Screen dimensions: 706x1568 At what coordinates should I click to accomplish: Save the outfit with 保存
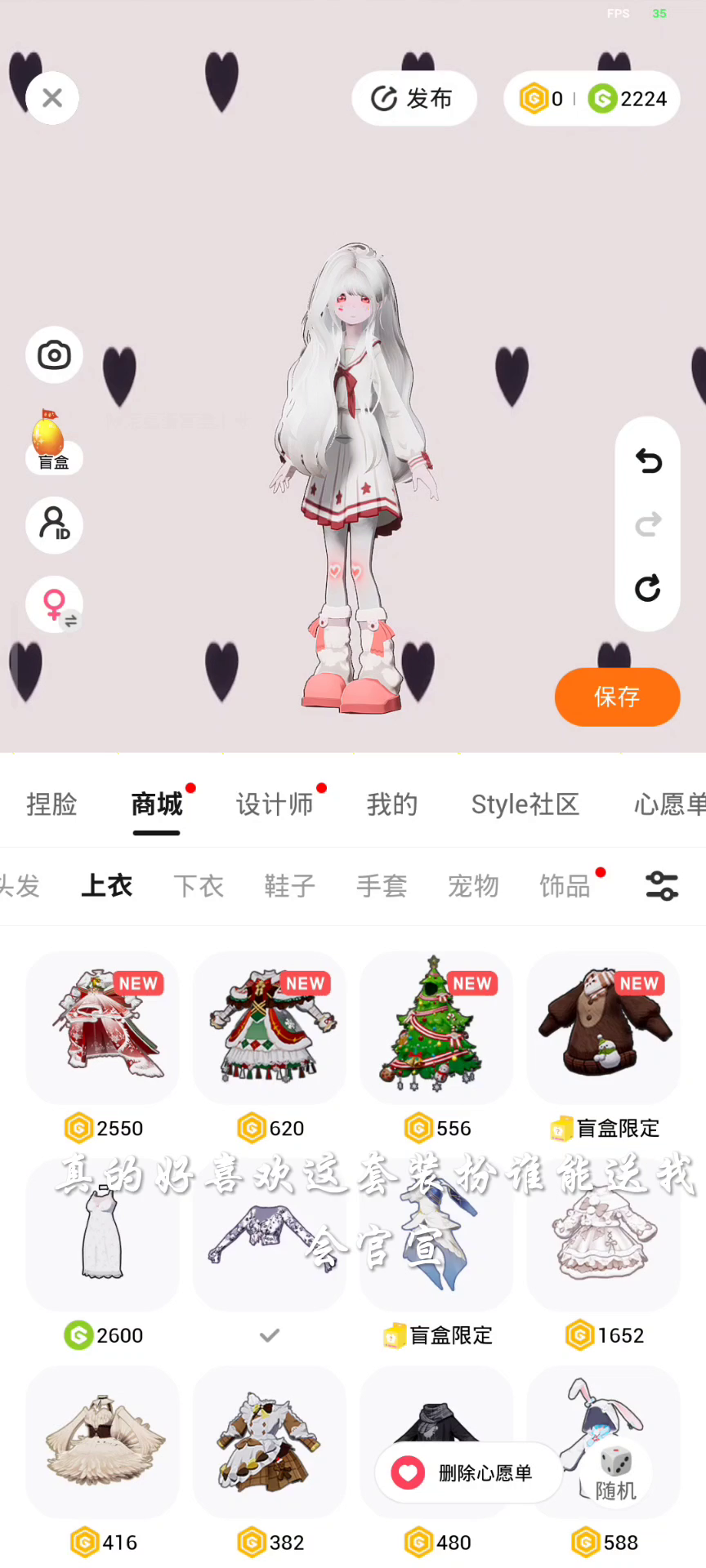pos(617,697)
